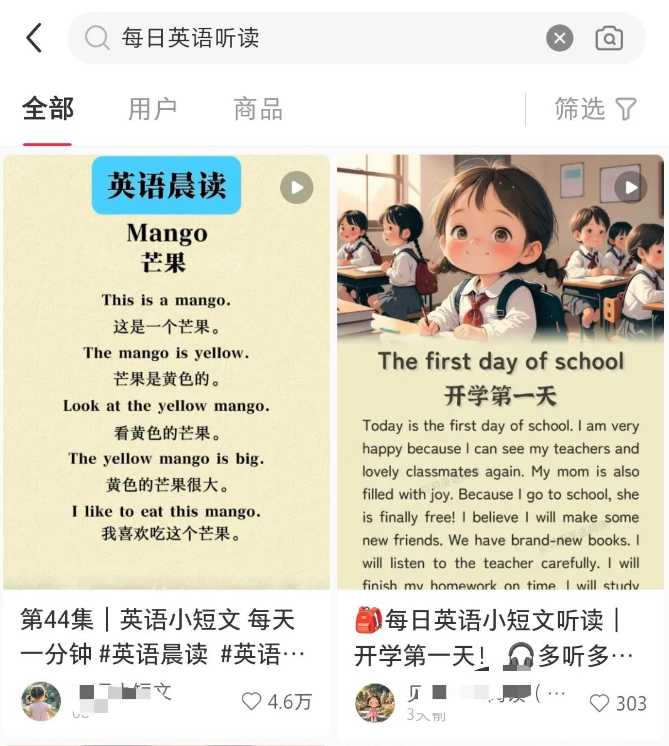The image size is (669, 746).
Task: Like the 开学第一天 post
Action: 600,703
